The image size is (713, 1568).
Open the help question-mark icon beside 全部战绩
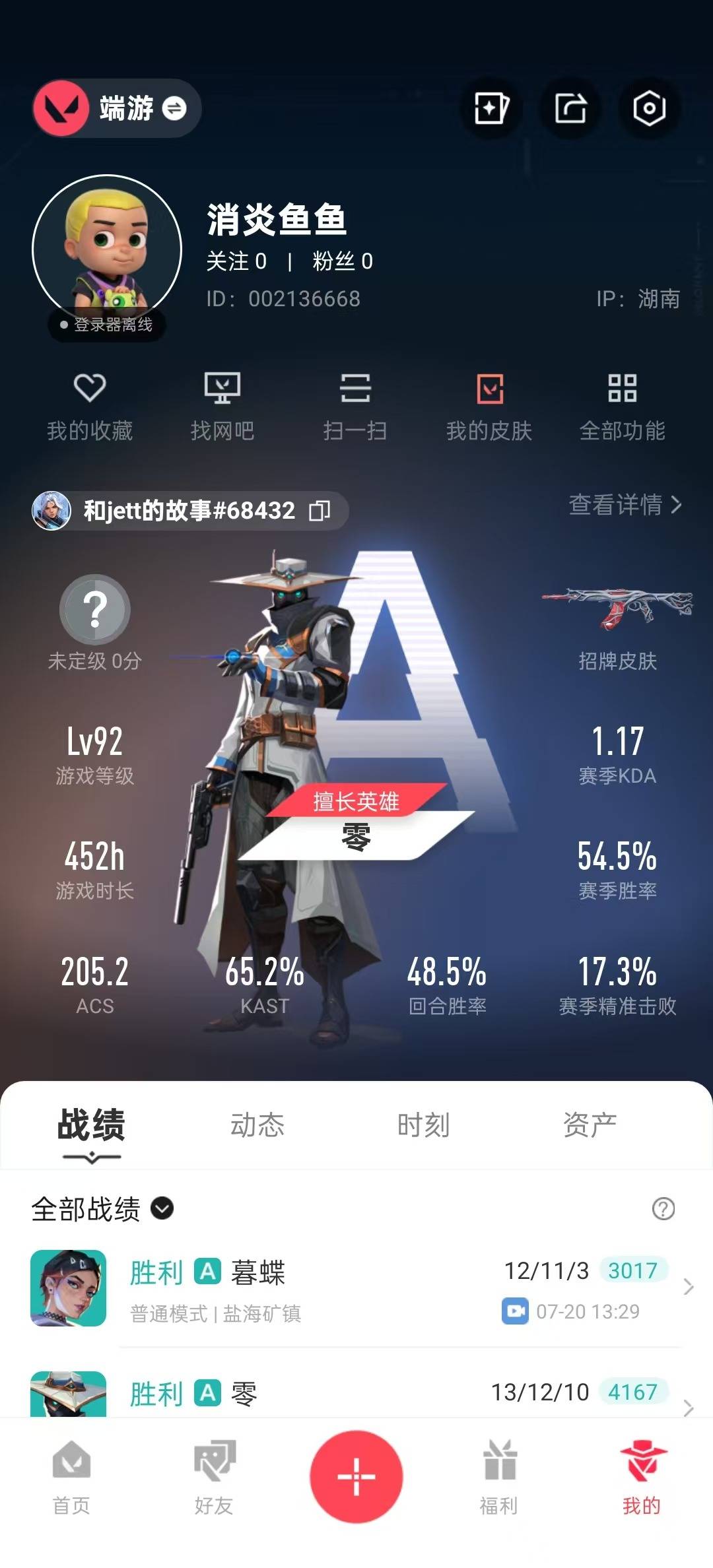[663, 1209]
